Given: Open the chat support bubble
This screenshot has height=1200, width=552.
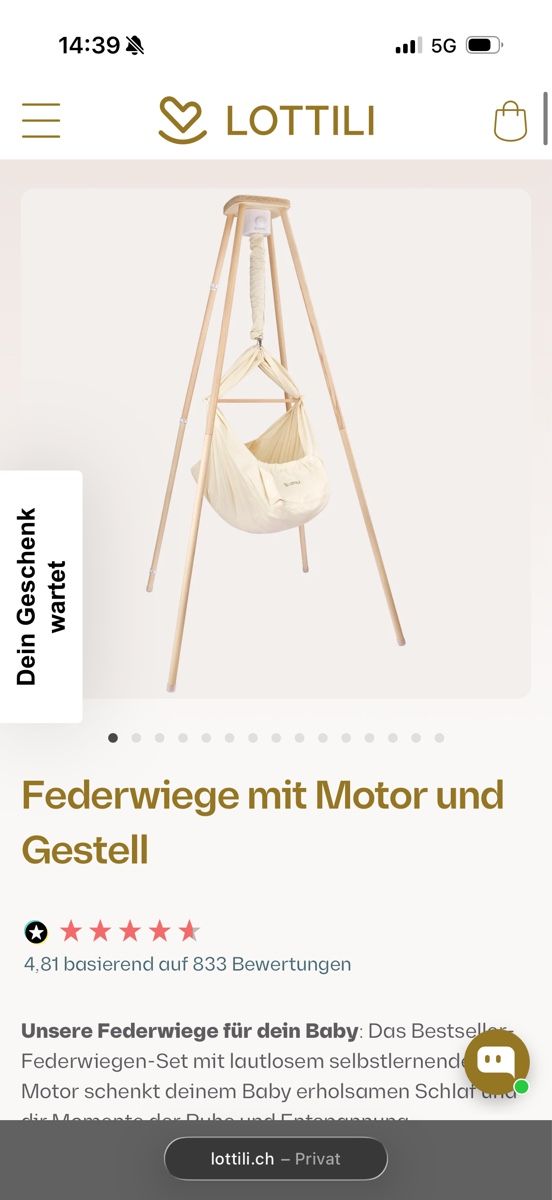Looking at the screenshot, I should coord(497,1062).
